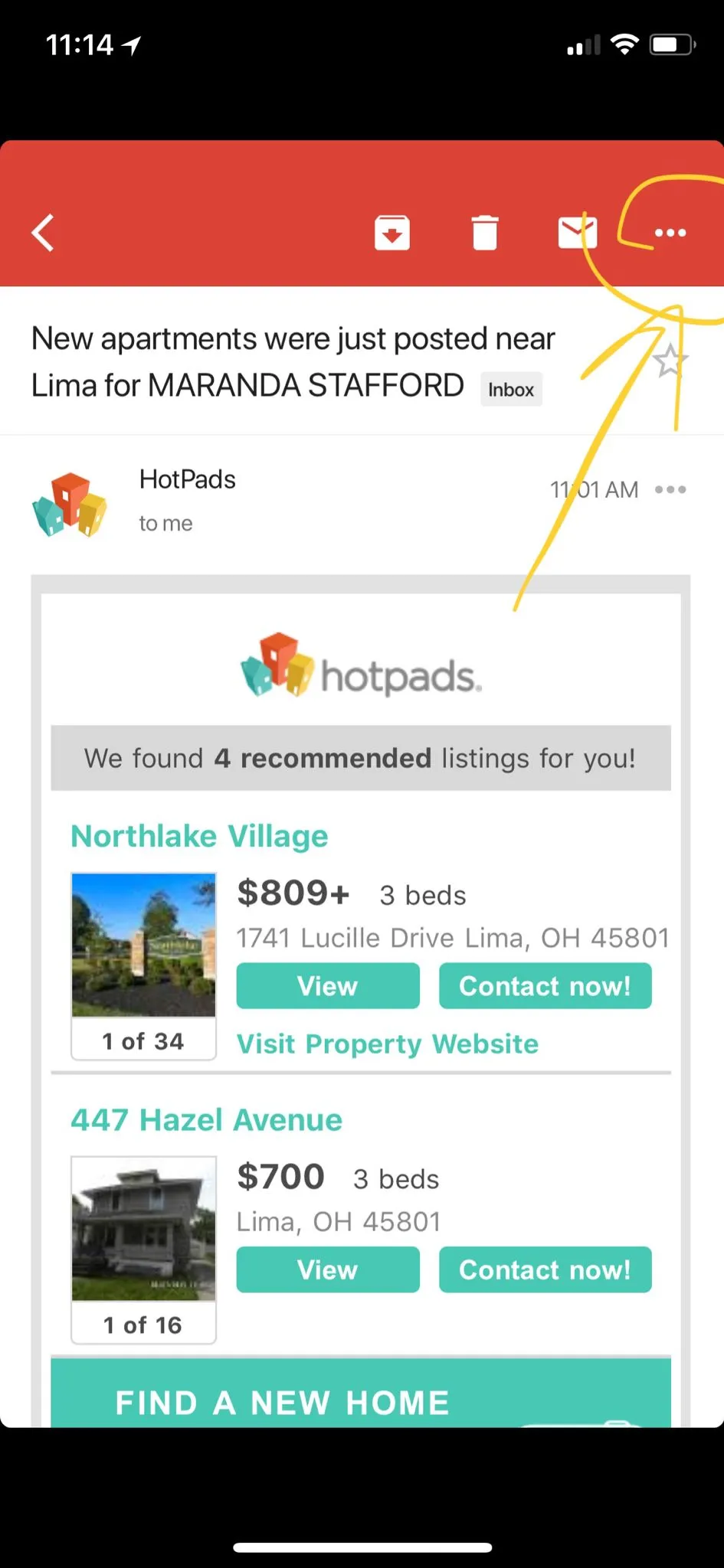View the Northlake Village listing

tap(327, 986)
